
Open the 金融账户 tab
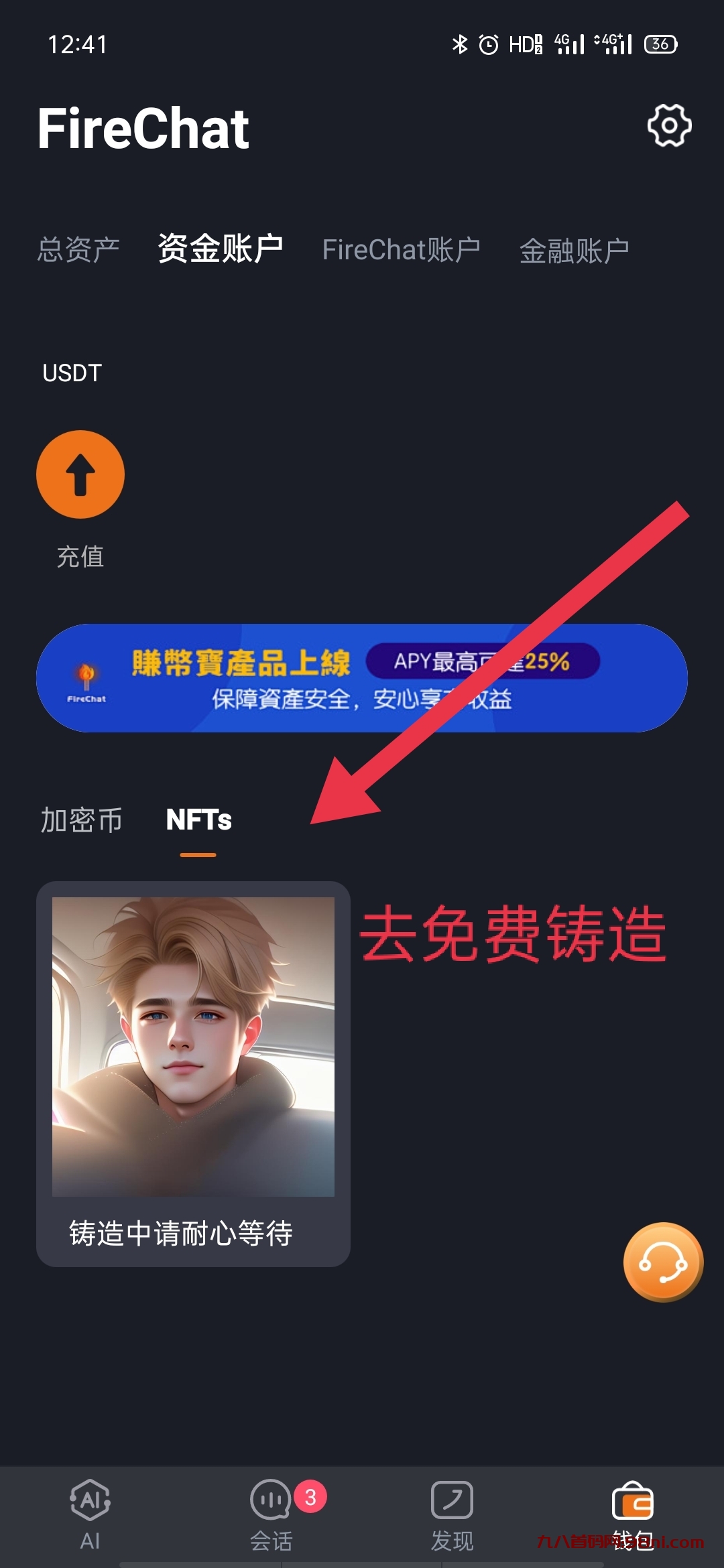(574, 251)
